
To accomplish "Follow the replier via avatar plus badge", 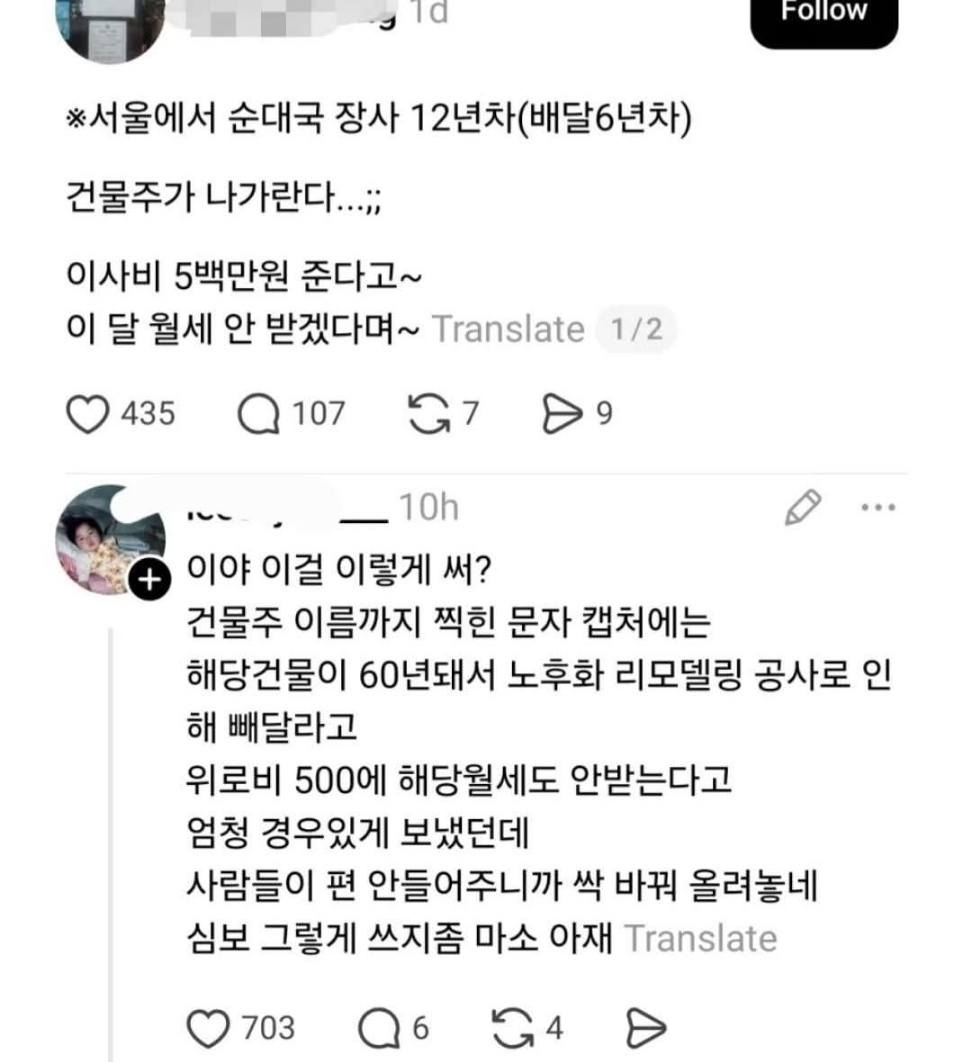I will tap(147, 579).
